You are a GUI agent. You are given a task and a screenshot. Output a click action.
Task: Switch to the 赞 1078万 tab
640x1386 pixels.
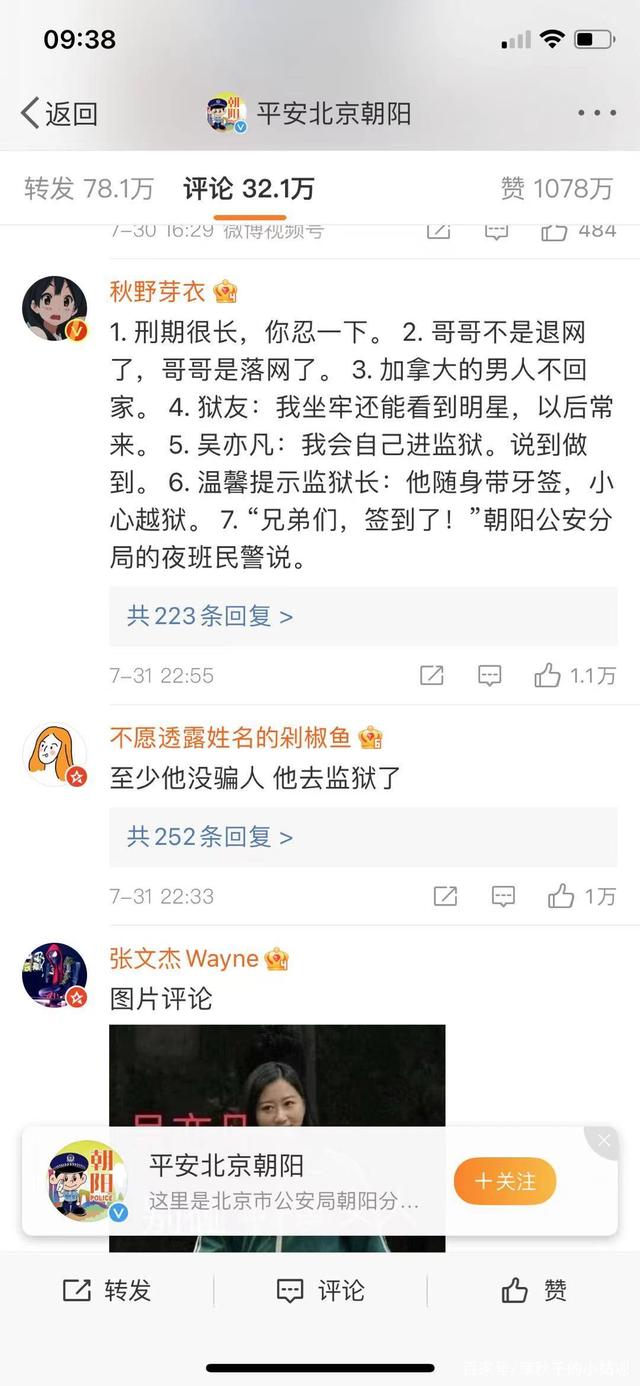tap(556, 188)
